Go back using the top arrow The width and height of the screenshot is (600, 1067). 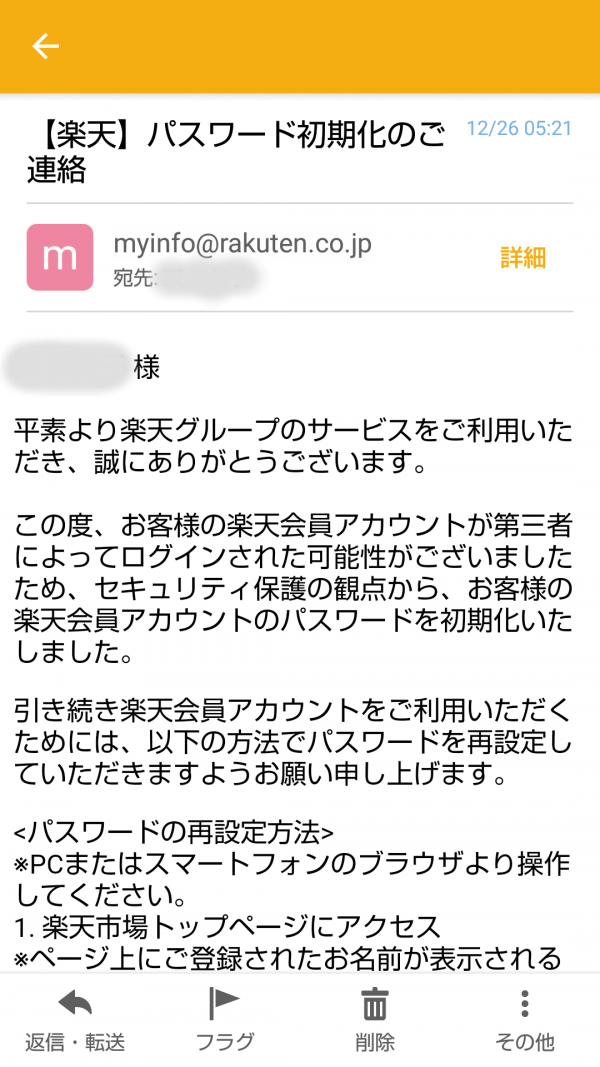click(46, 46)
